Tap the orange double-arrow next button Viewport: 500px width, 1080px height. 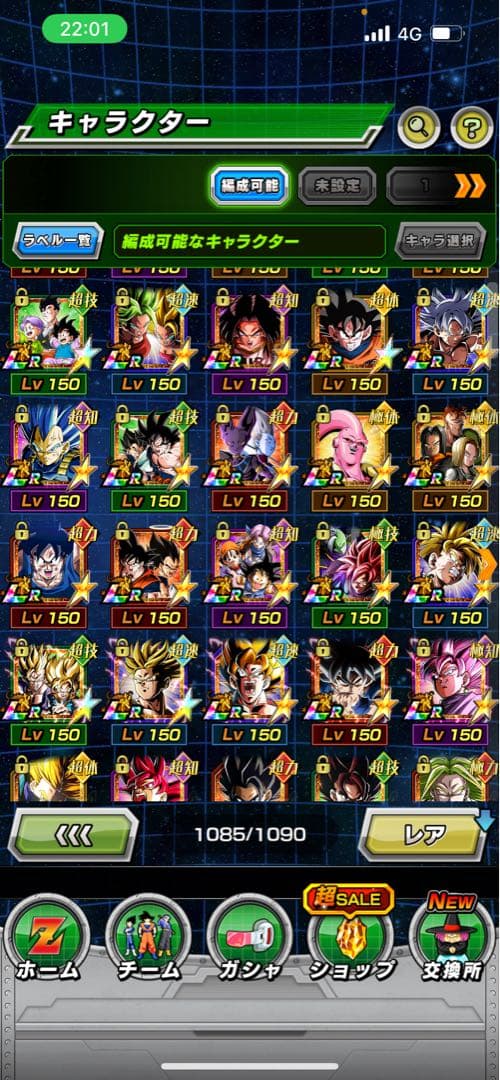click(x=470, y=185)
